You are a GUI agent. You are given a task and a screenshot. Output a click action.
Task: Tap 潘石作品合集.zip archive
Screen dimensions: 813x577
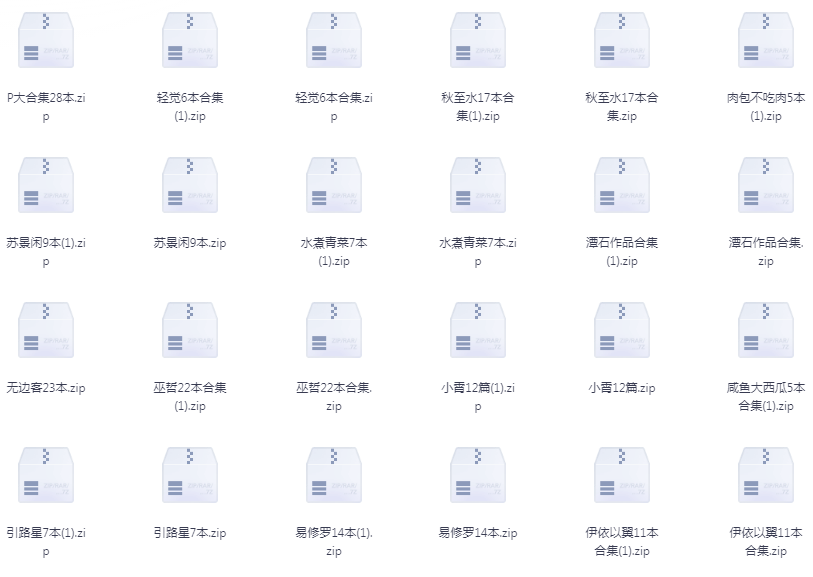[x=766, y=186]
